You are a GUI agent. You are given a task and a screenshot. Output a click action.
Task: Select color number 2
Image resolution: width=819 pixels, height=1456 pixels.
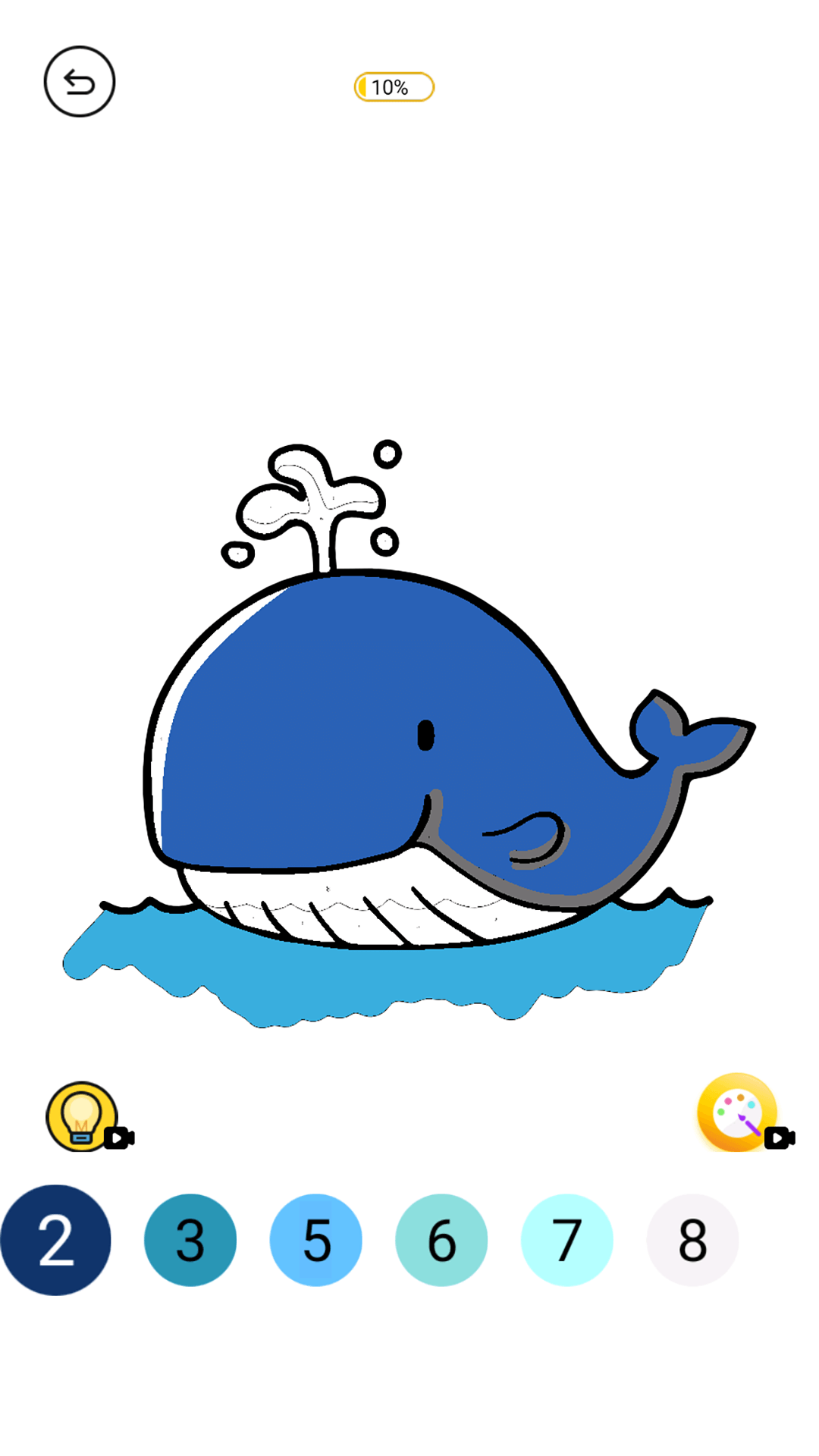point(55,1241)
